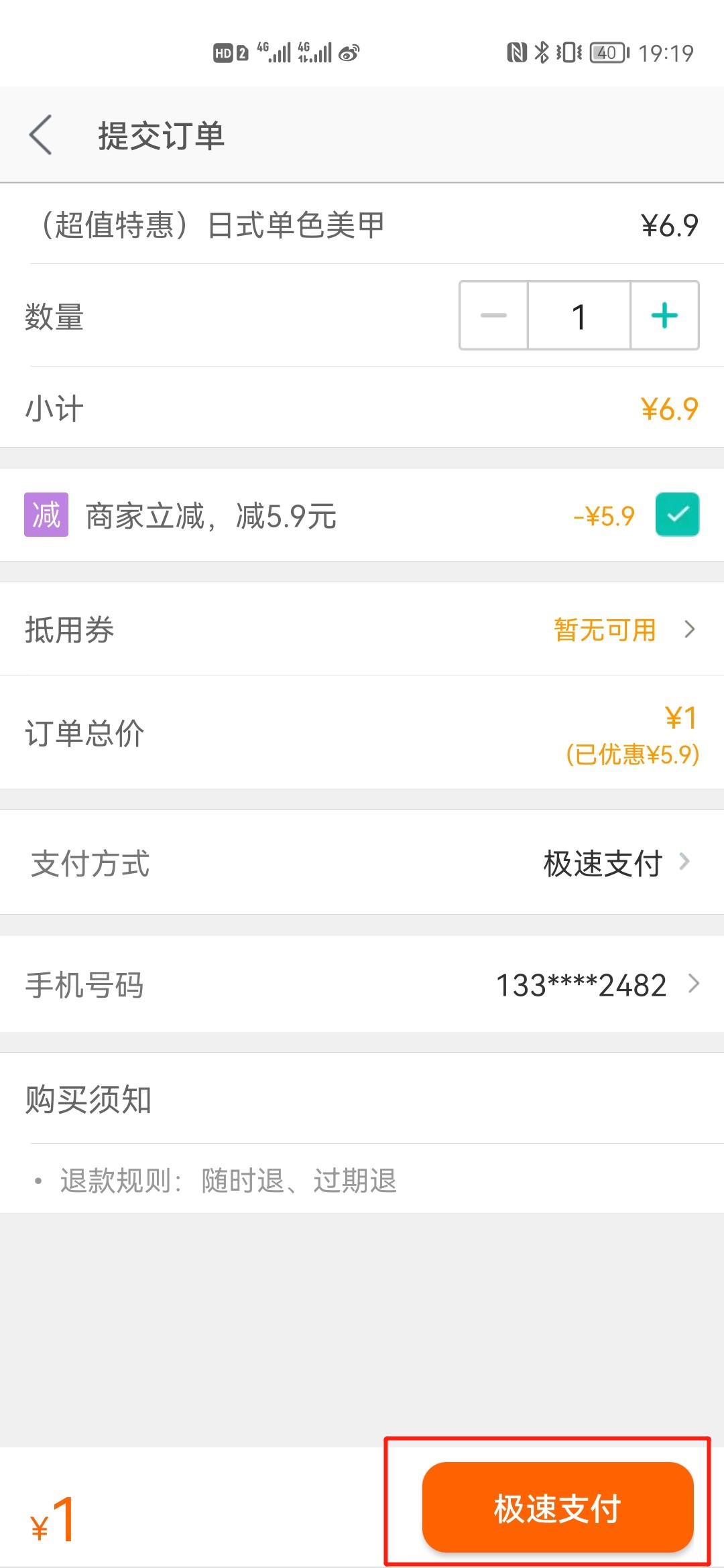Viewport: 724px width, 1568px height.
Task: Open the 抵用券 voucher row
Action: coord(362,629)
